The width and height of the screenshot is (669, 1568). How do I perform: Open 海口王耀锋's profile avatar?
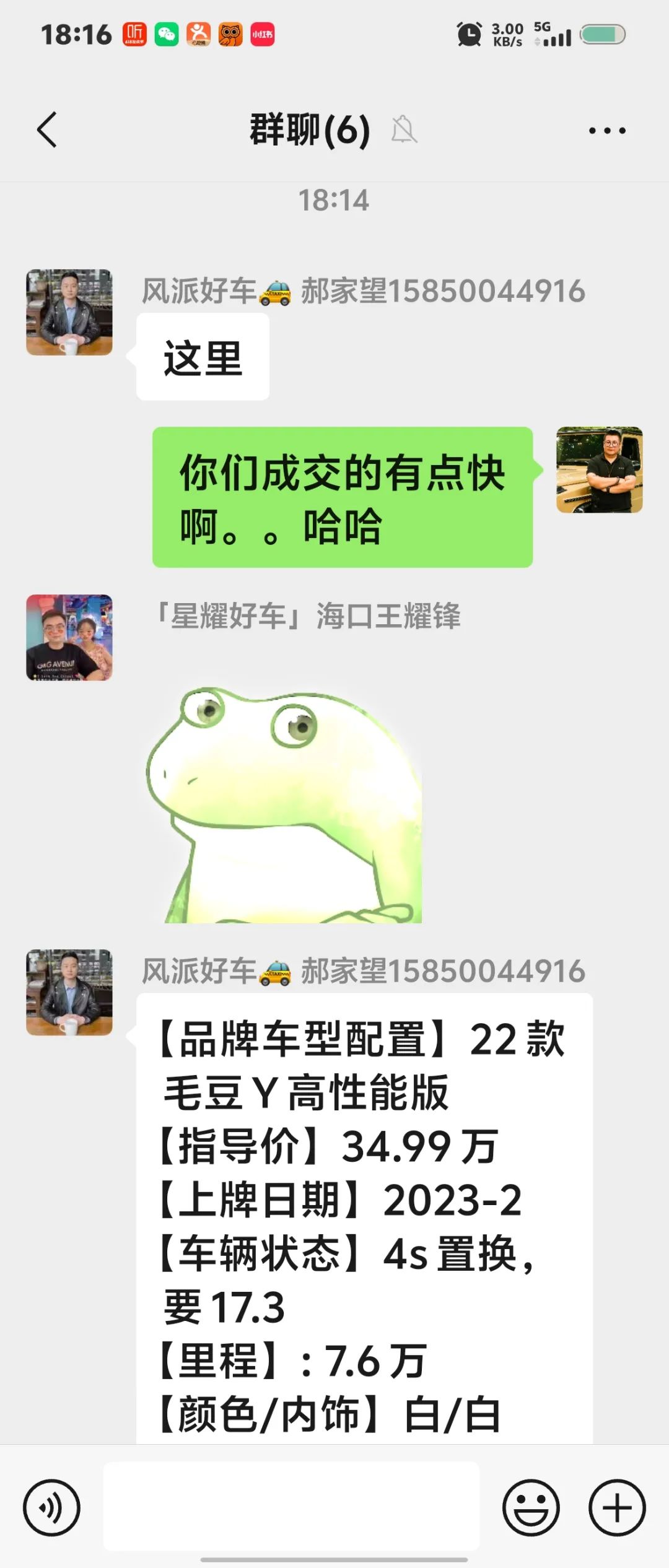tap(69, 638)
